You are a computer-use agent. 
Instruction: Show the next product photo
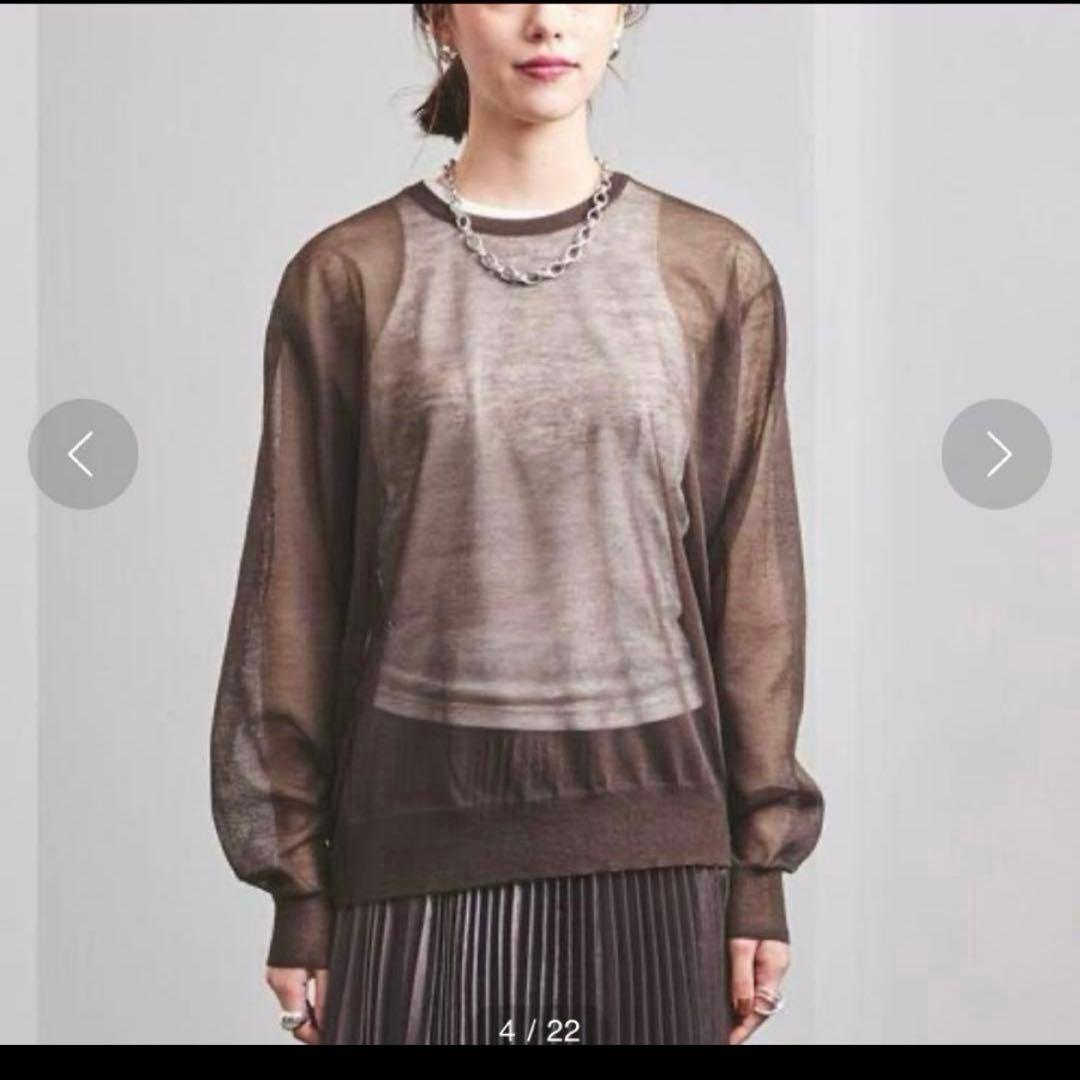(997, 454)
